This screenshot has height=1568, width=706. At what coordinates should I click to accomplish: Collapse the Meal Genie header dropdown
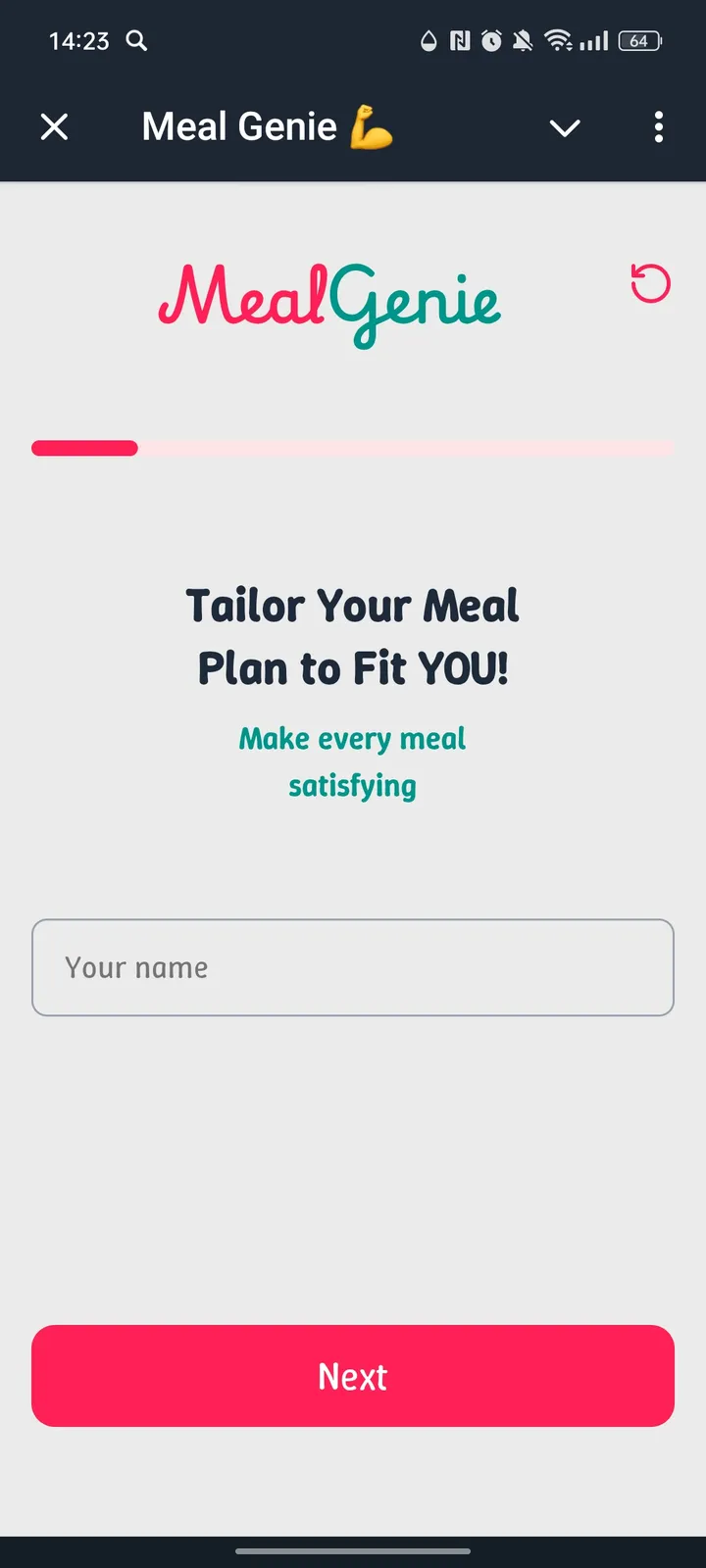point(565,127)
